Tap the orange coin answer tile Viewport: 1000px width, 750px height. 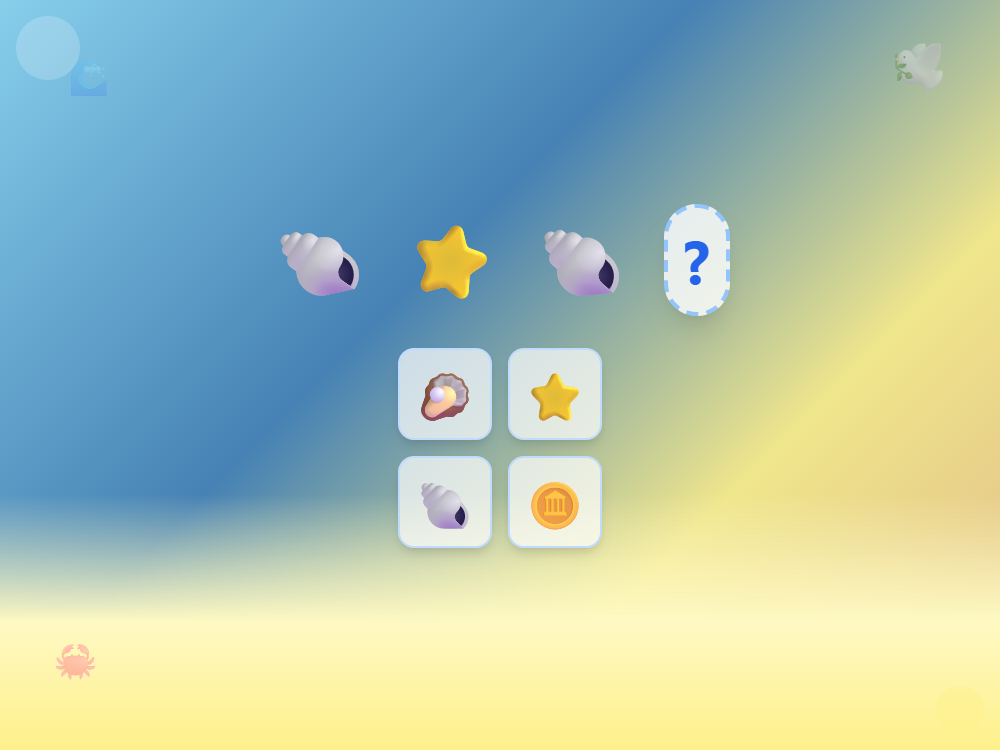555,502
